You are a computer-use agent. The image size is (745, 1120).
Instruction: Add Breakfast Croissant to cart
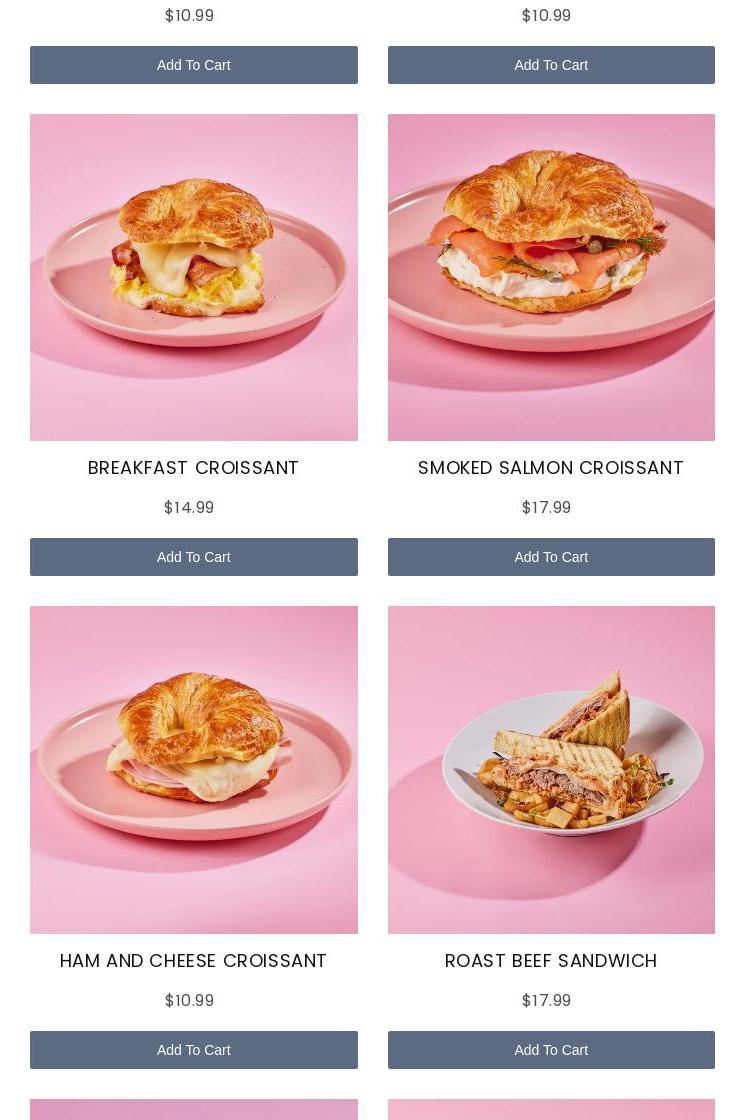click(193, 557)
